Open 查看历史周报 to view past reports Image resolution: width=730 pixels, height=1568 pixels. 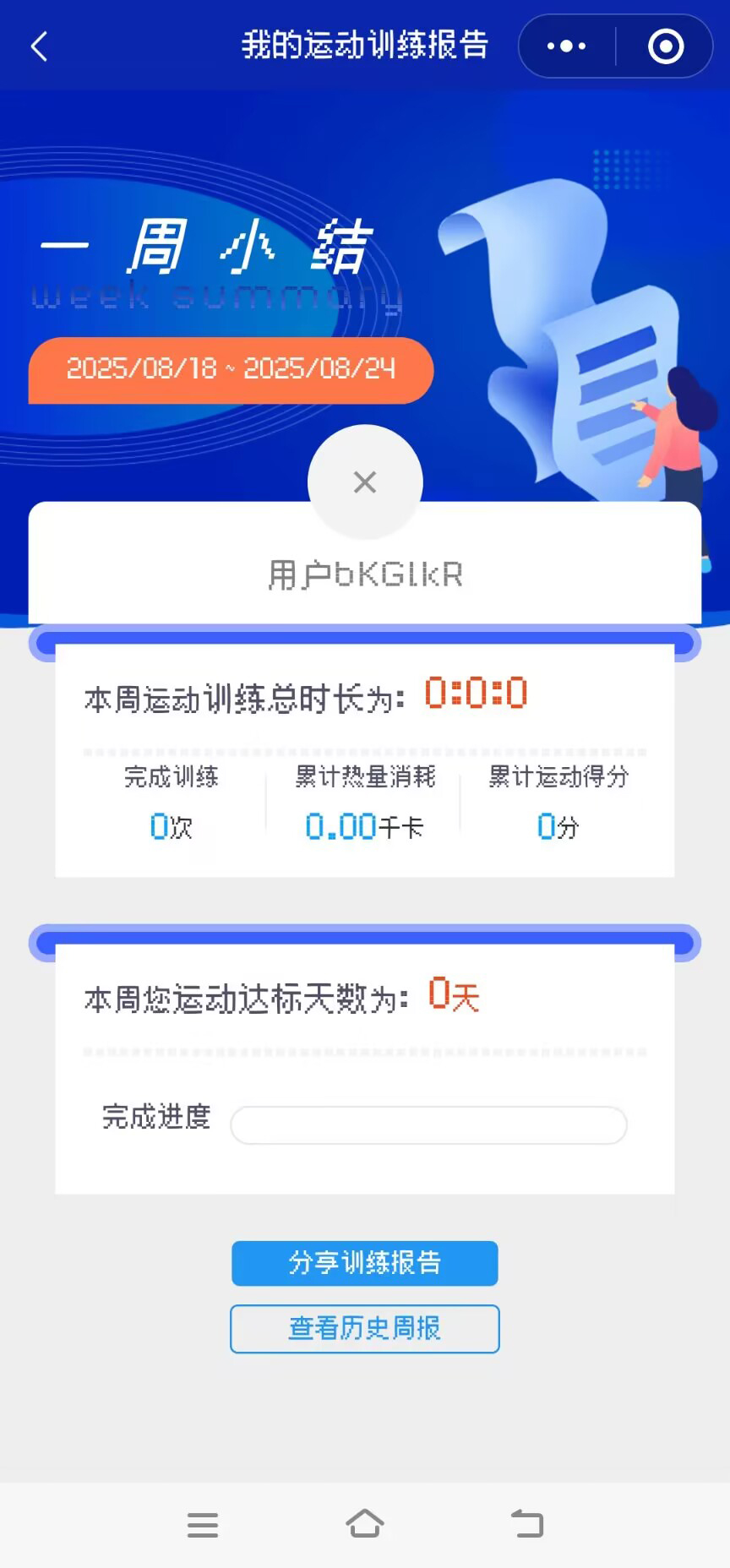(365, 1329)
